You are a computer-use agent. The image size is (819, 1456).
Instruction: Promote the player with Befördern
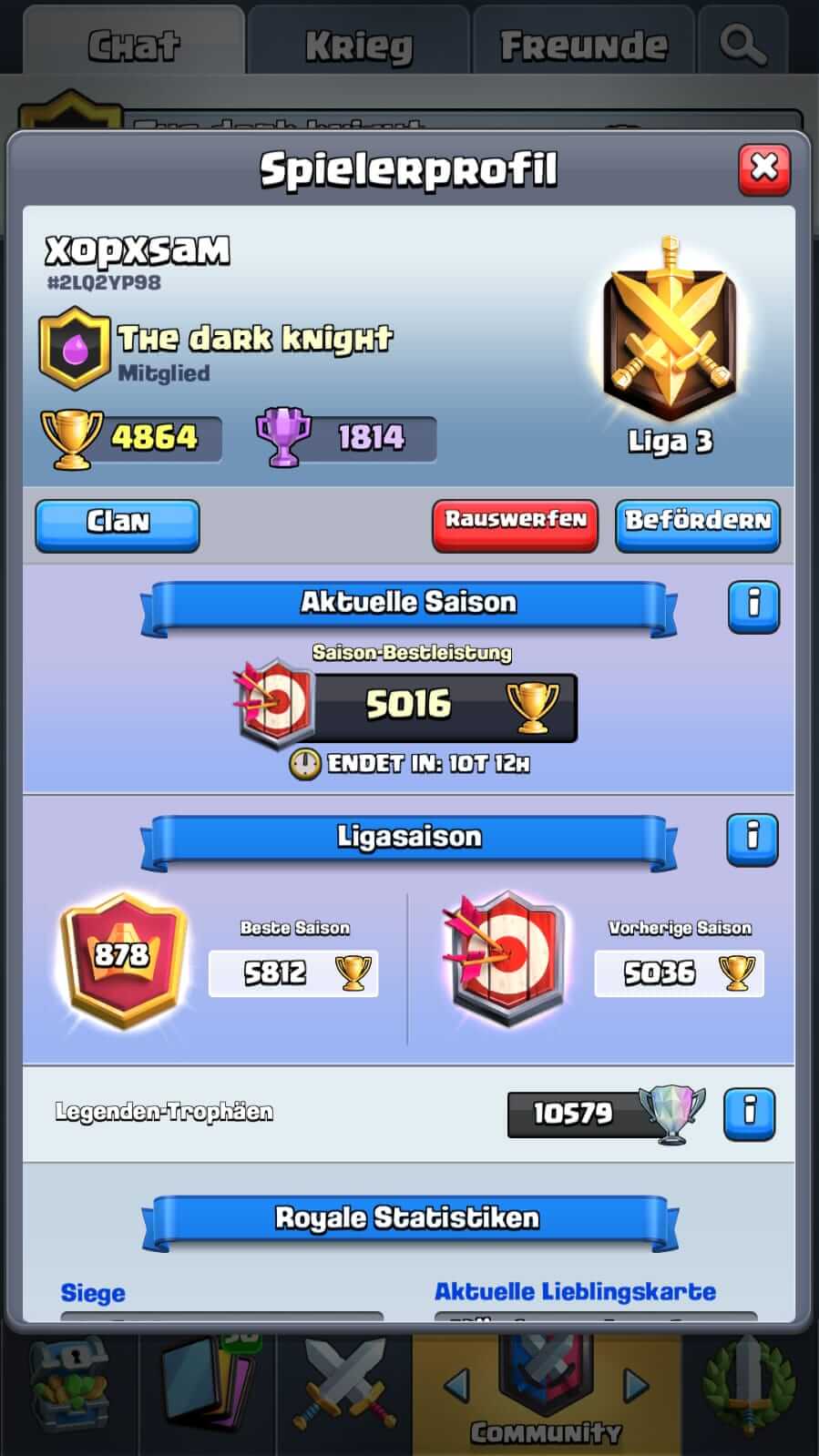(697, 524)
